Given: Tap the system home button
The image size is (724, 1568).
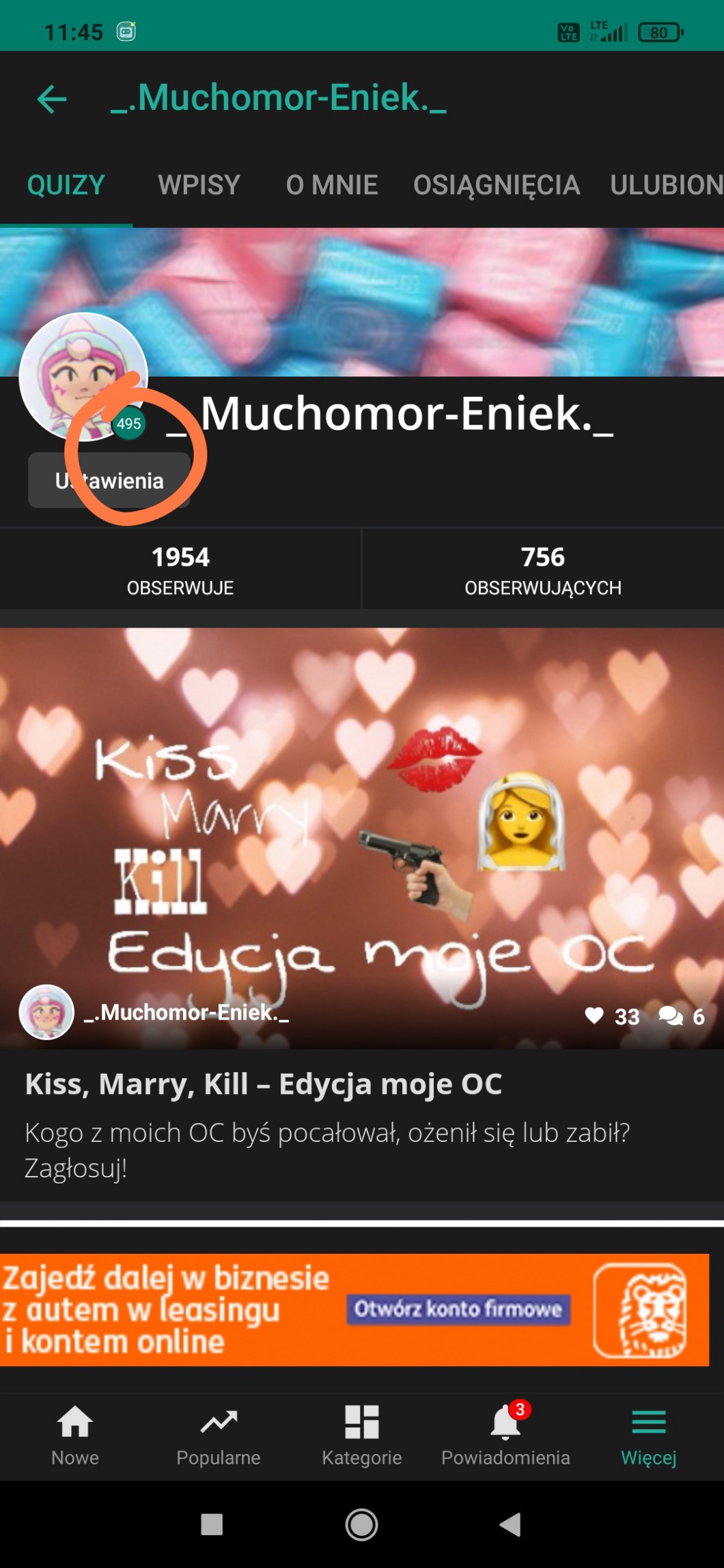Looking at the screenshot, I should [x=362, y=1525].
